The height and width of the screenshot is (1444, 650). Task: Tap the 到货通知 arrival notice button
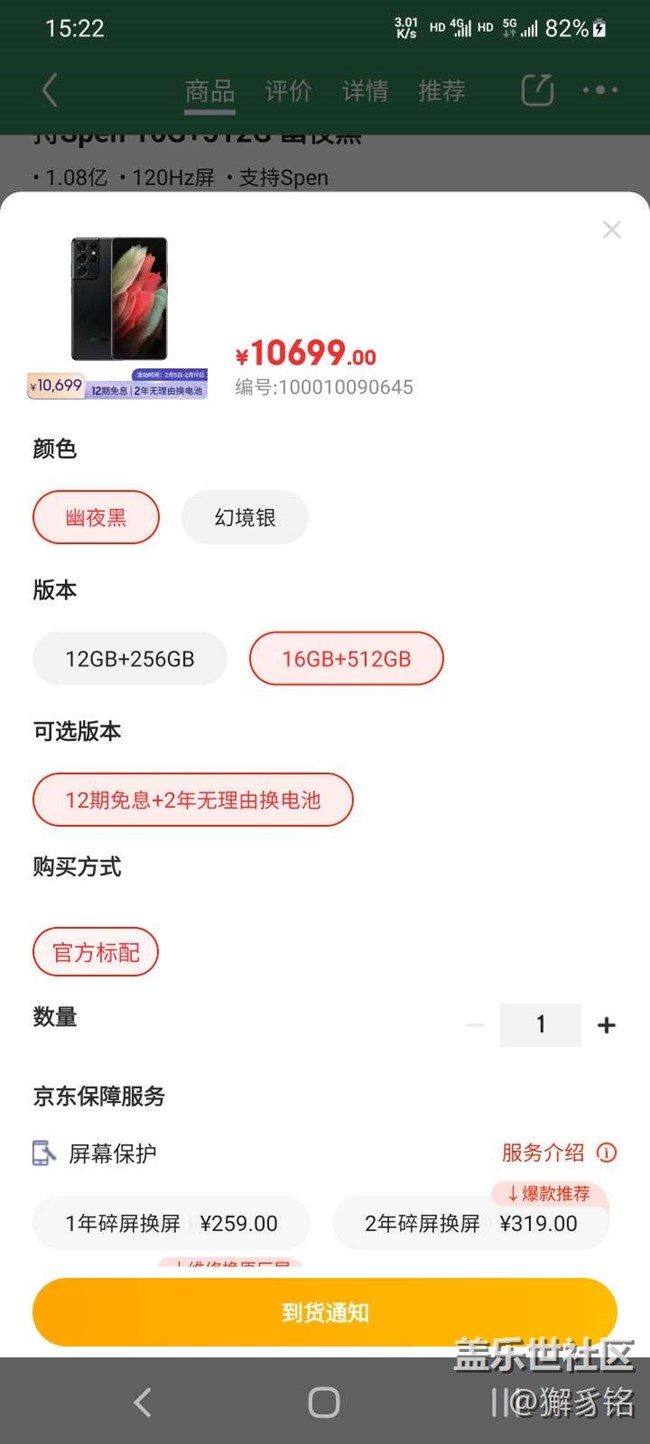tap(325, 1312)
